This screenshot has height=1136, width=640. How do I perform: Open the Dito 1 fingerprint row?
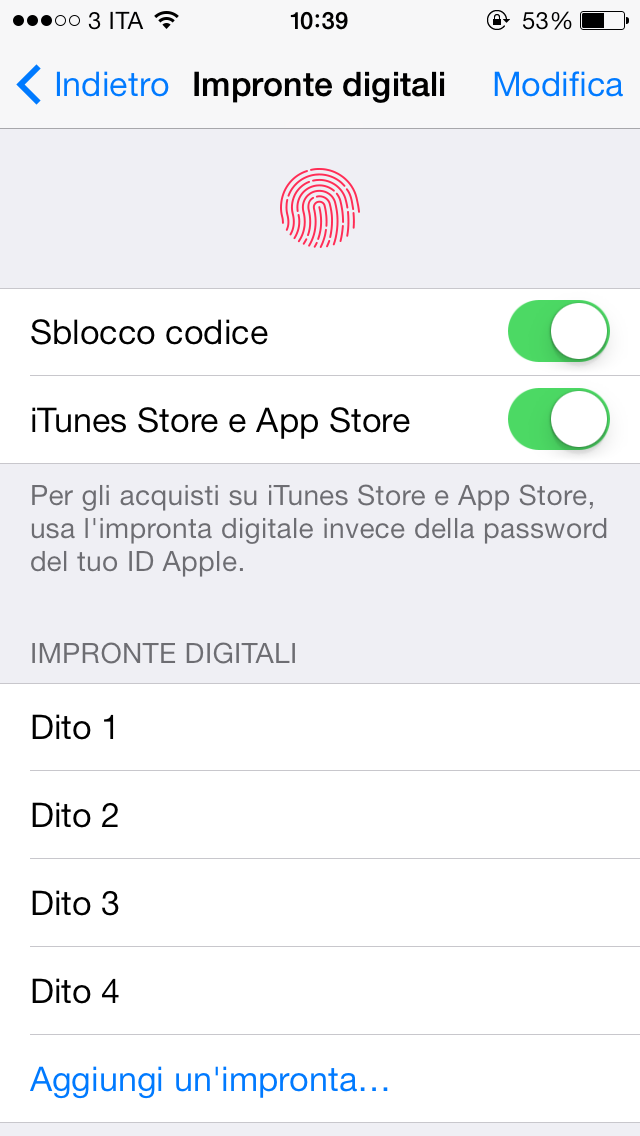(x=320, y=728)
